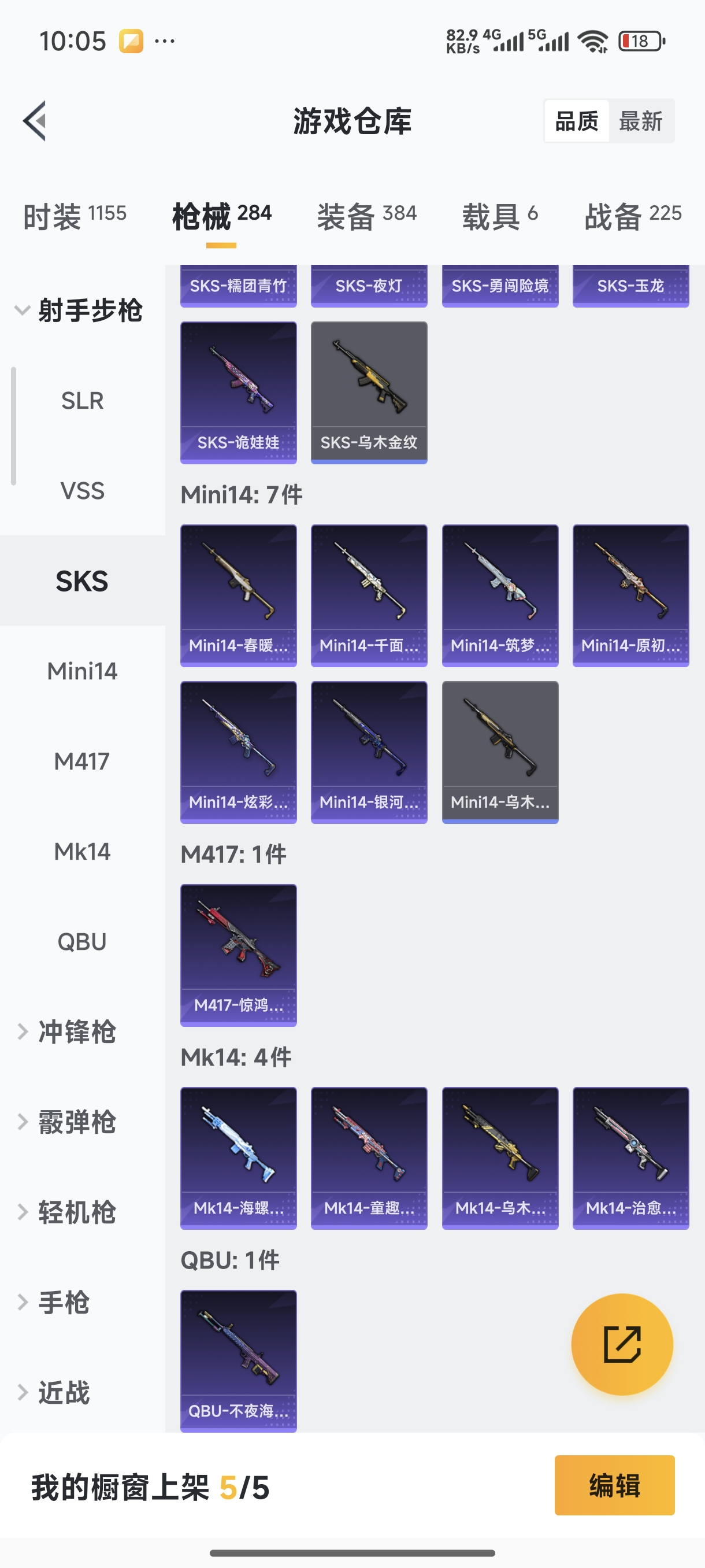Expand the 冲锋枪 category
Image resolution: width=705 pixels, height=1568 pixels.
[76, 1031]
